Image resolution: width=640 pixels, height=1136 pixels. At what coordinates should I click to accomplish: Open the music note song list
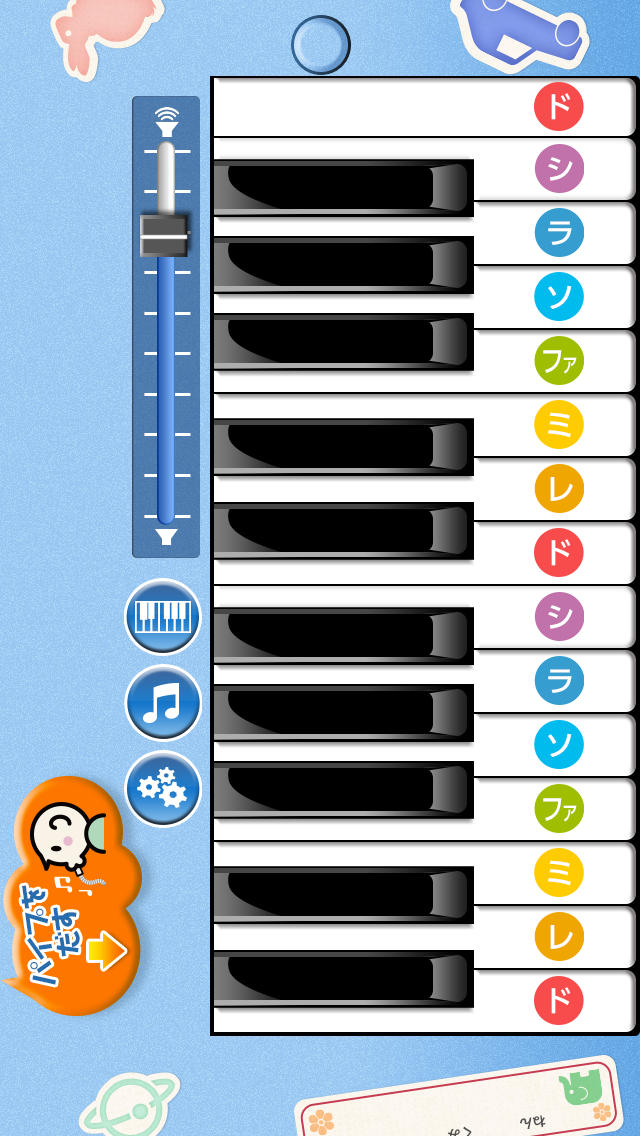(x=163, y=702)
